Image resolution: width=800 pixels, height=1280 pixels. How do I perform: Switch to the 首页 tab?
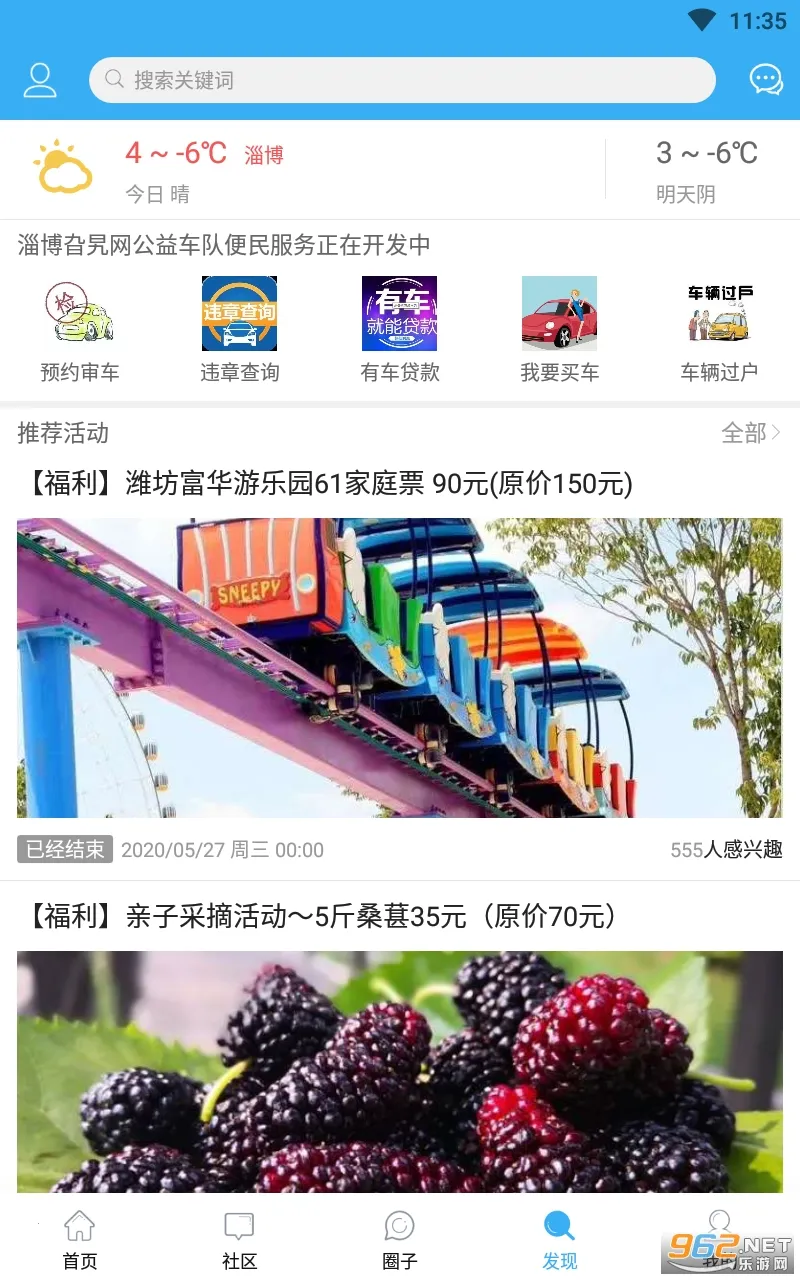[x=80, y=1240]
